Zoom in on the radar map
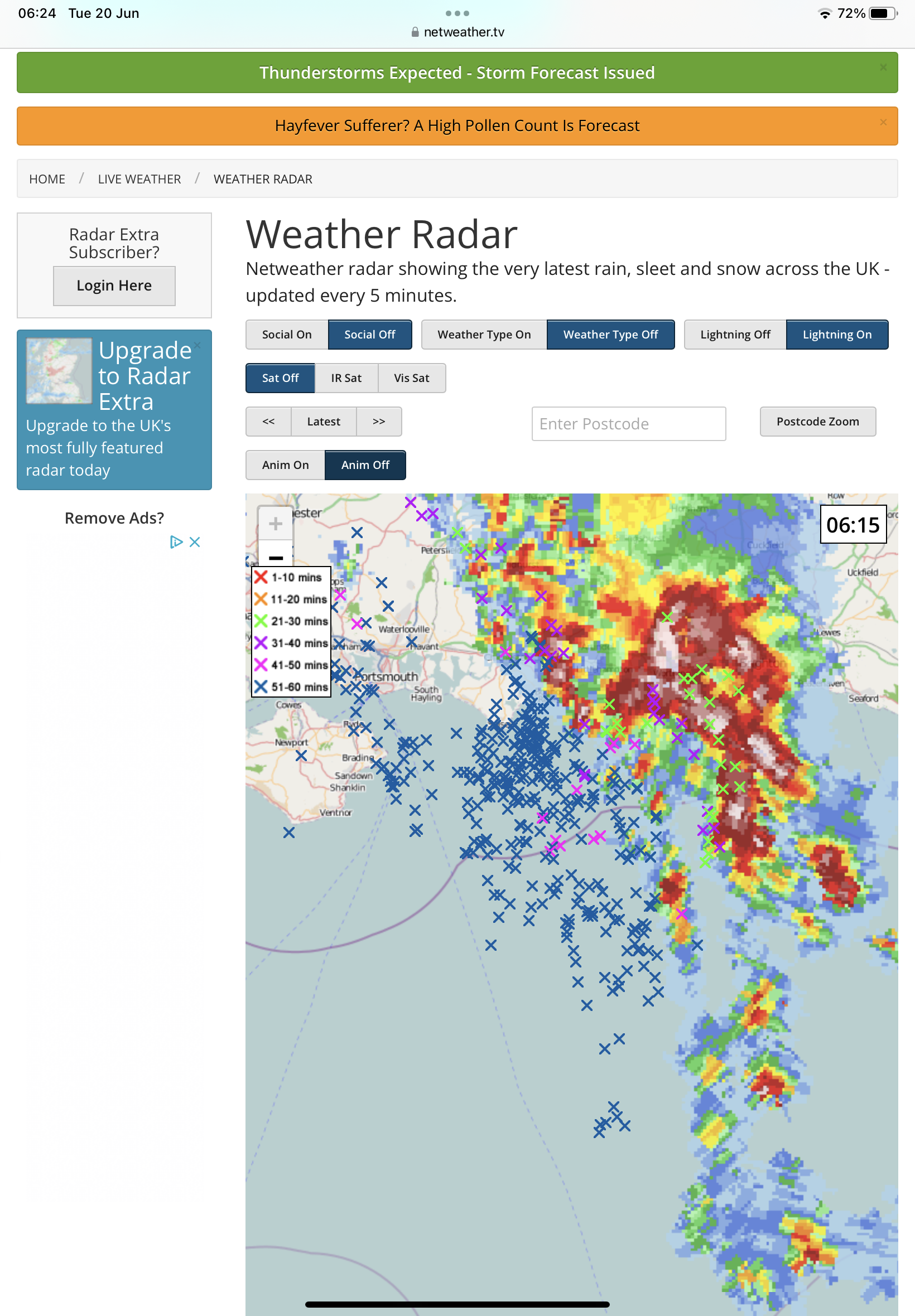This screenshot has width=915, height=1316. tap(275, 524)
